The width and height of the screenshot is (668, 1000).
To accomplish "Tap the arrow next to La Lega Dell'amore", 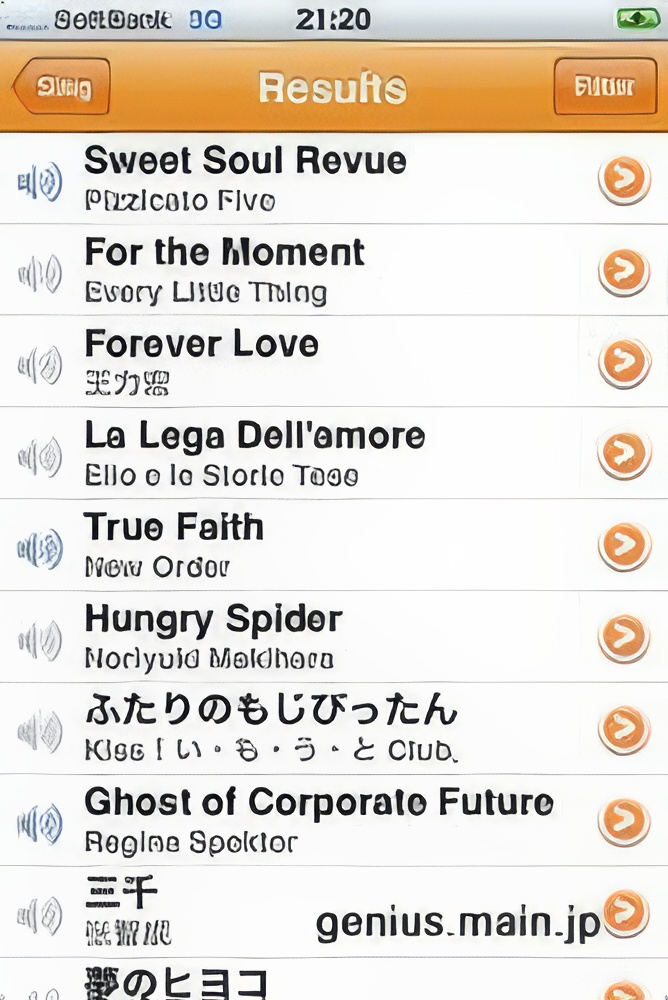I will [624, 454].
